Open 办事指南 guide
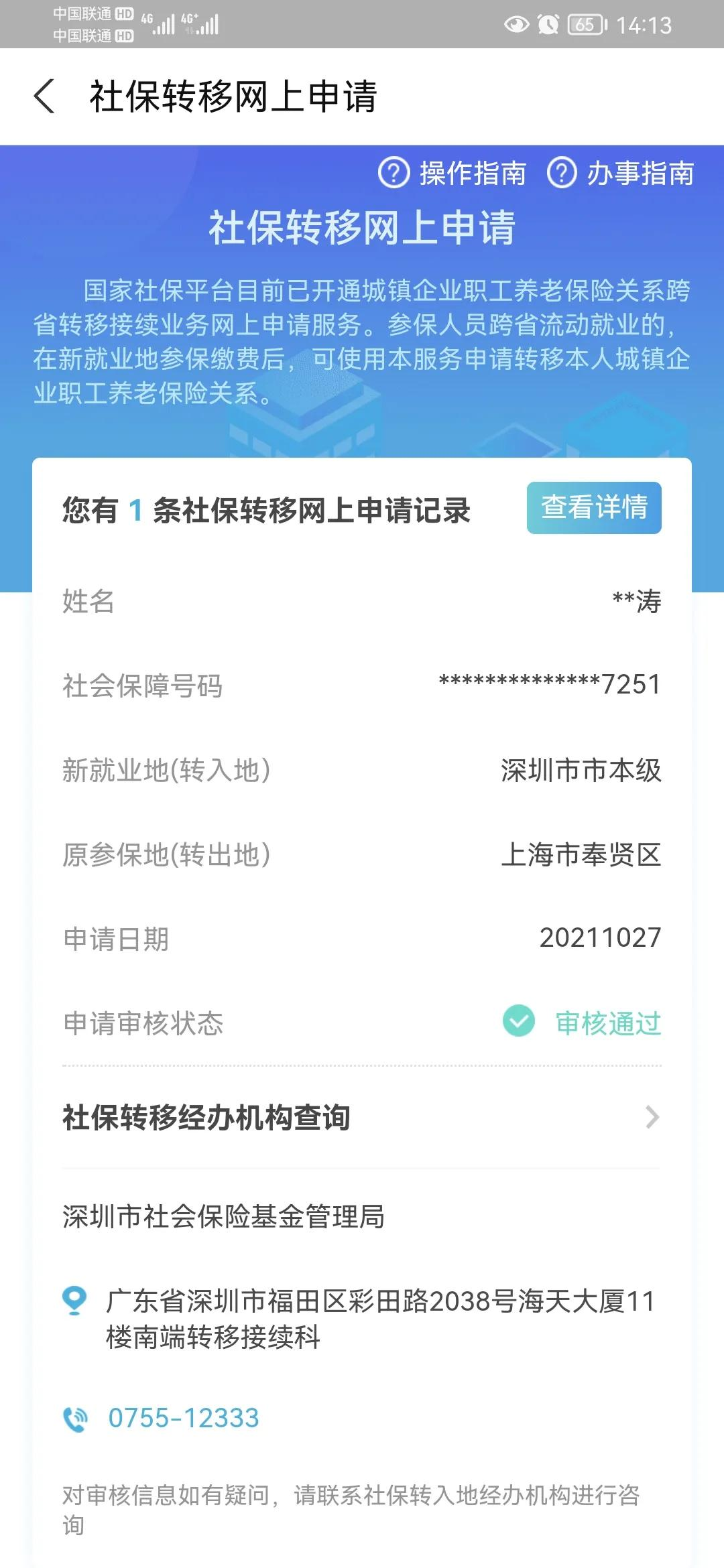The image size is (724, 1568). pyautogui.click(x=640, y=173)
